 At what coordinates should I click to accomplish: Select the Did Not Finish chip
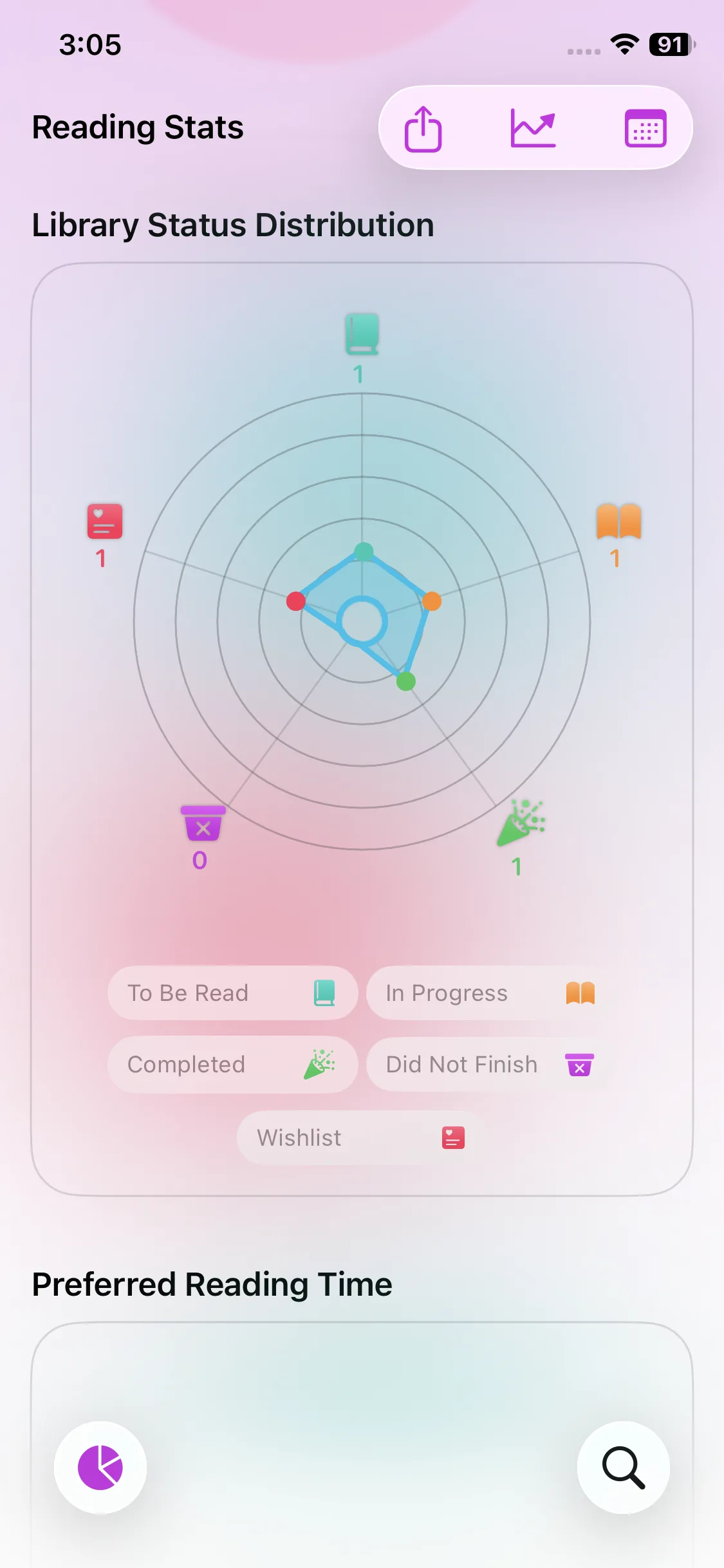[490, 1065]
